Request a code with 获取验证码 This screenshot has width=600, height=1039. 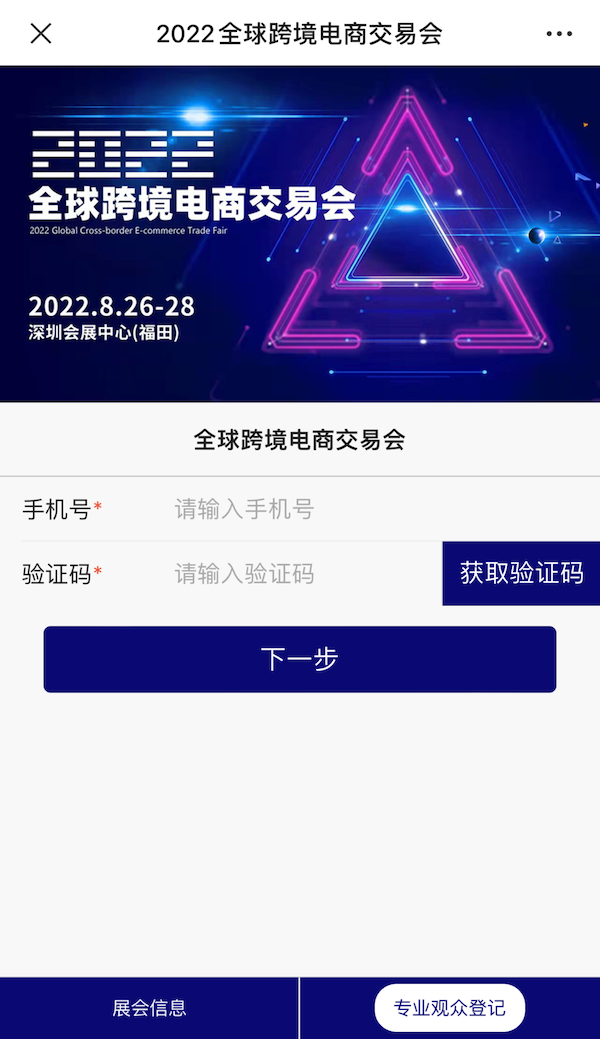pos(521,573)
